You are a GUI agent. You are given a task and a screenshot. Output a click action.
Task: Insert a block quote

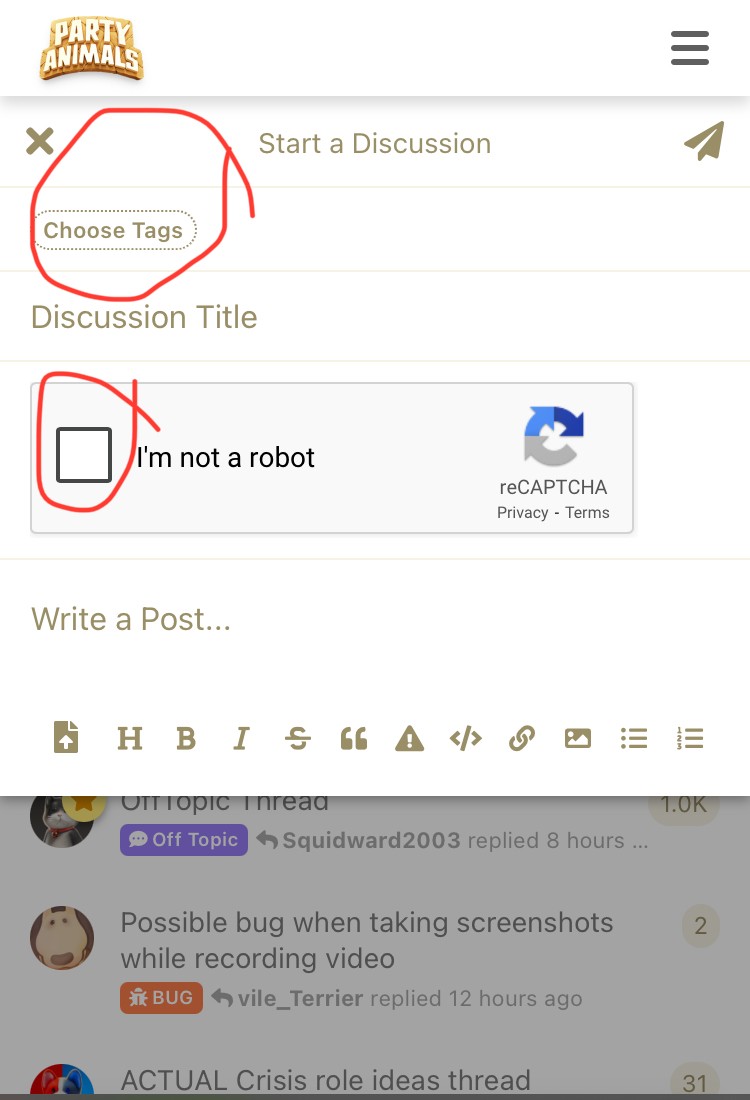pos(354,738)
